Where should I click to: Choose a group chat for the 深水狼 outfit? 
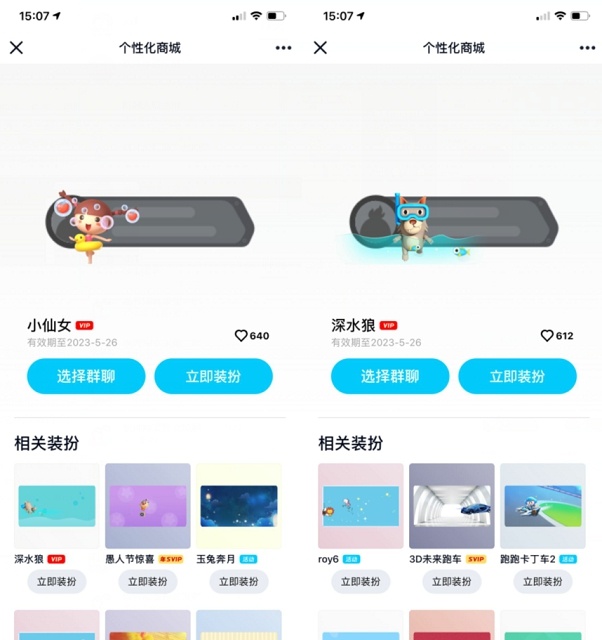[x=390, y=376]
